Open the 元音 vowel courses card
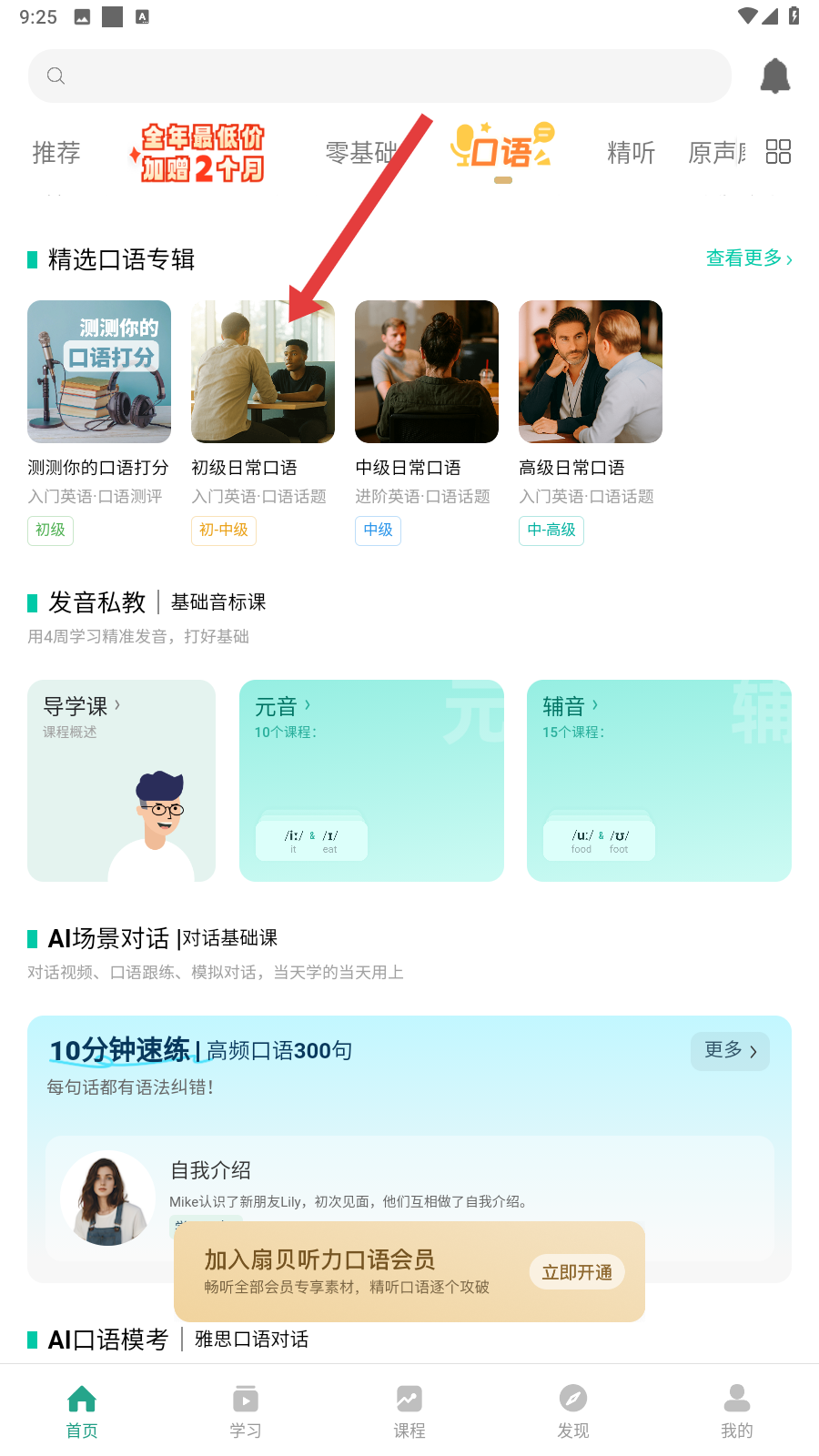 371,780
